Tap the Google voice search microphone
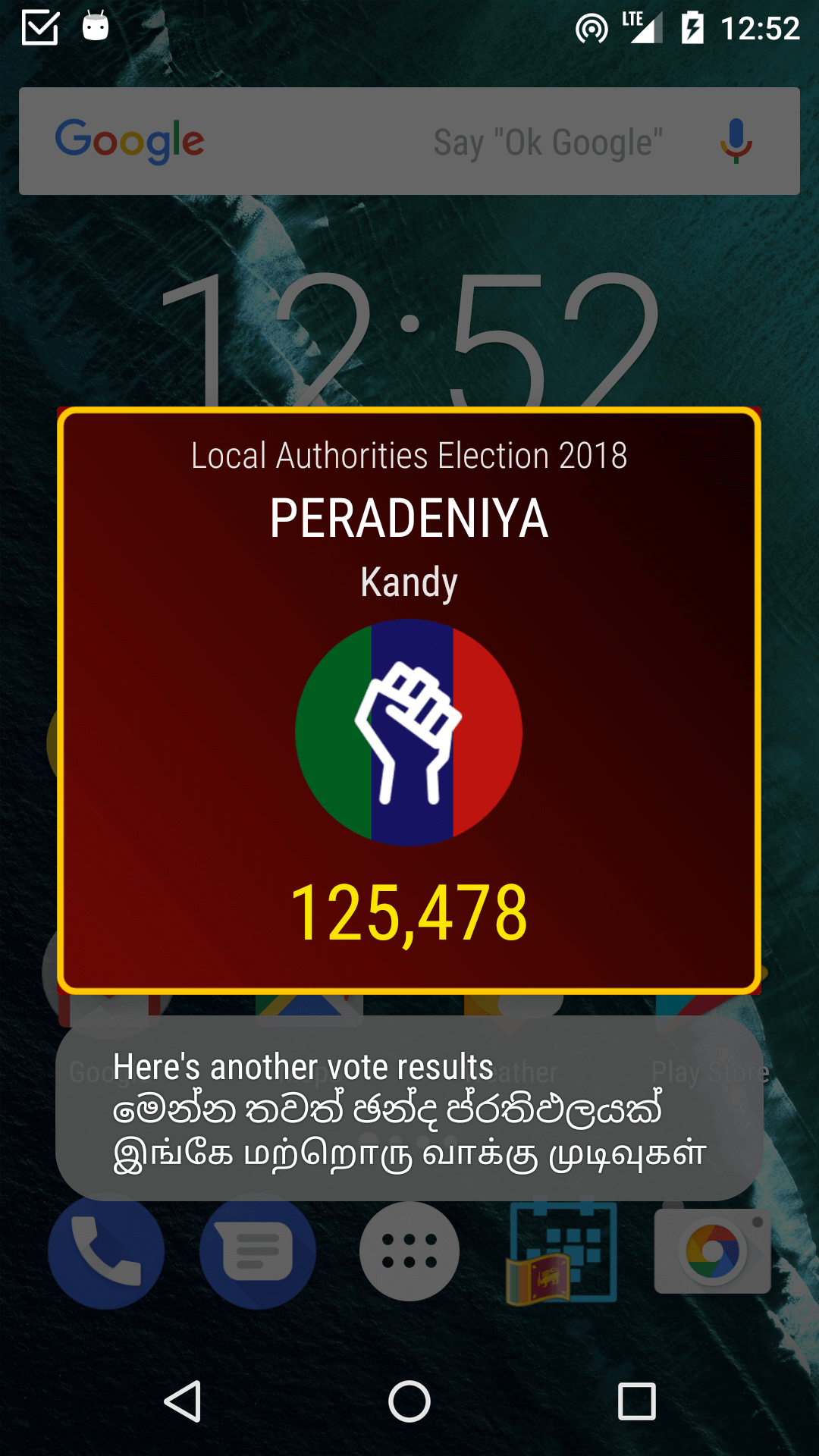 (735, 142)
